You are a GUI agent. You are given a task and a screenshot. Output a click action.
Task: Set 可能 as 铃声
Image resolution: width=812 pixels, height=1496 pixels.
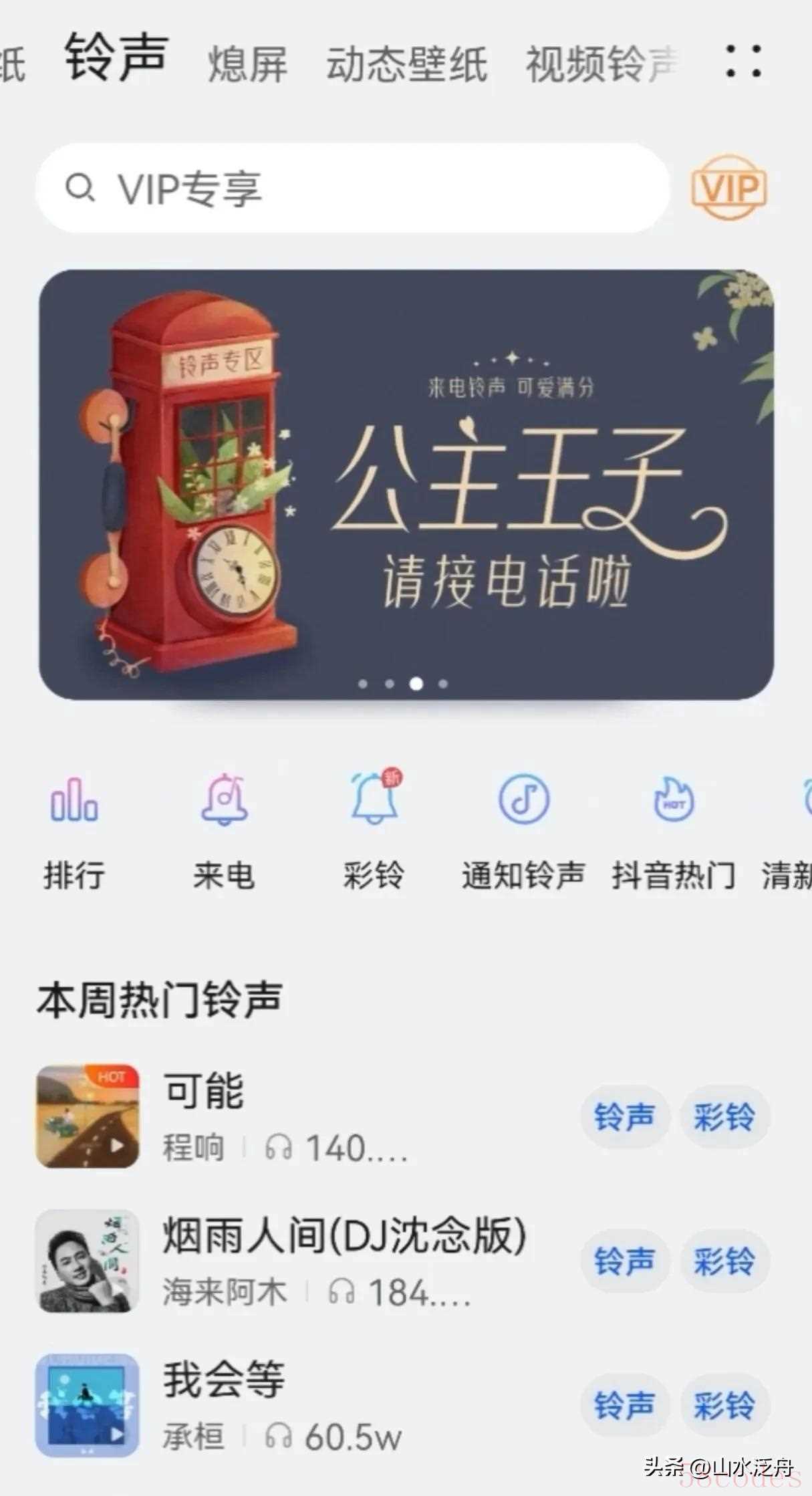click(x=624, y=1117)
